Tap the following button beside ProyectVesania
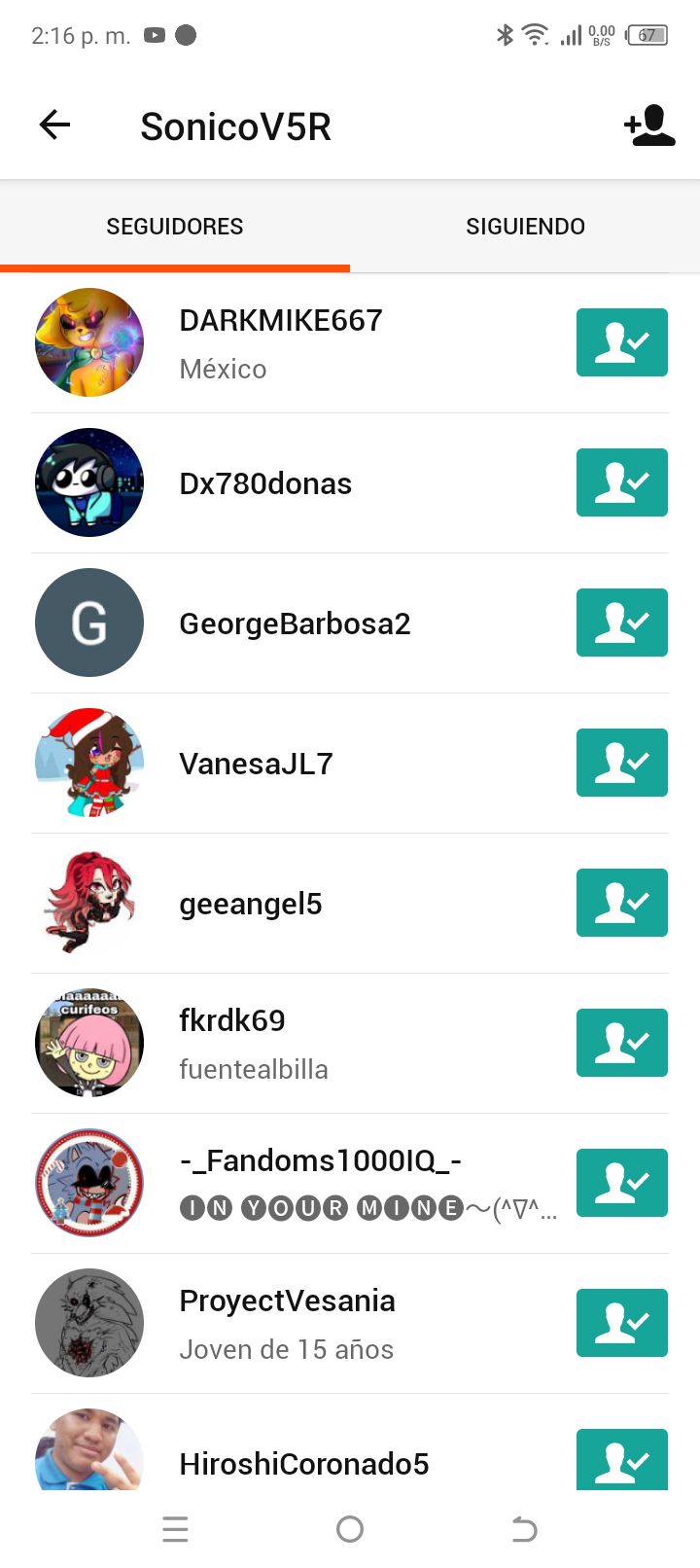 click(622, 1323)
